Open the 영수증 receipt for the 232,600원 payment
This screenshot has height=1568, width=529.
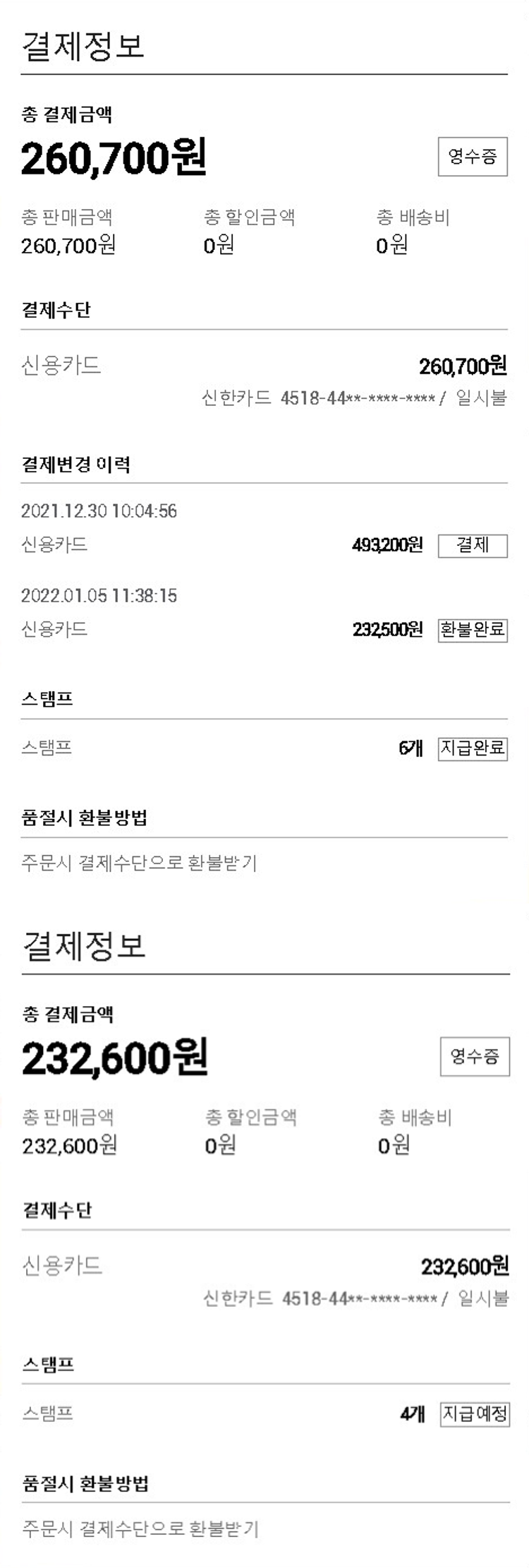tap(474, 1056)
